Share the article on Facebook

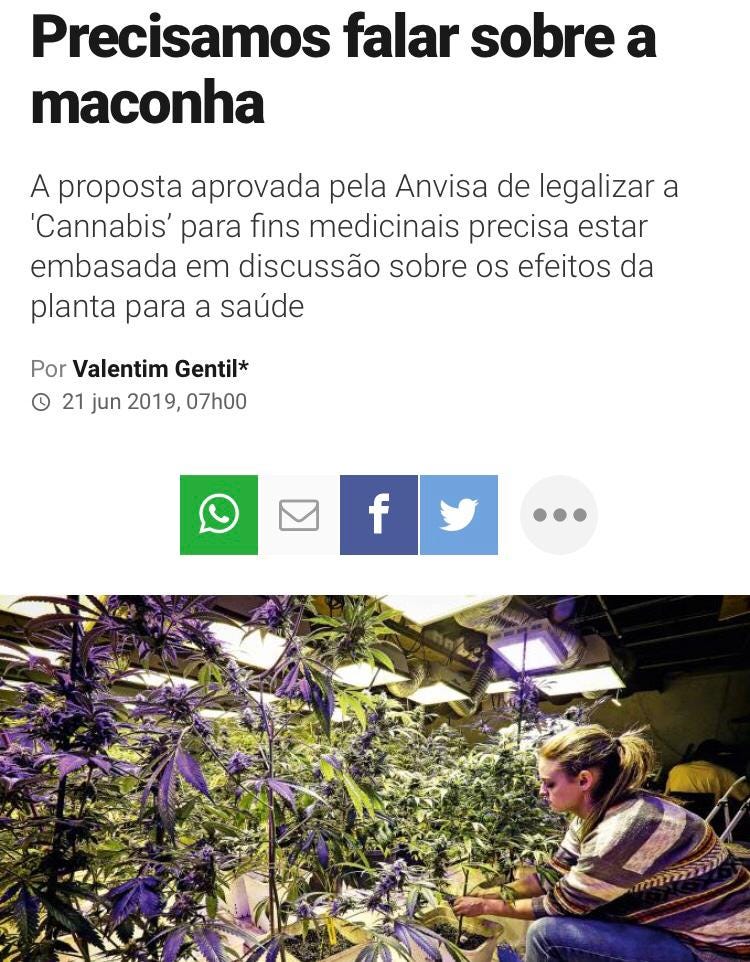(x=379, y=515)
